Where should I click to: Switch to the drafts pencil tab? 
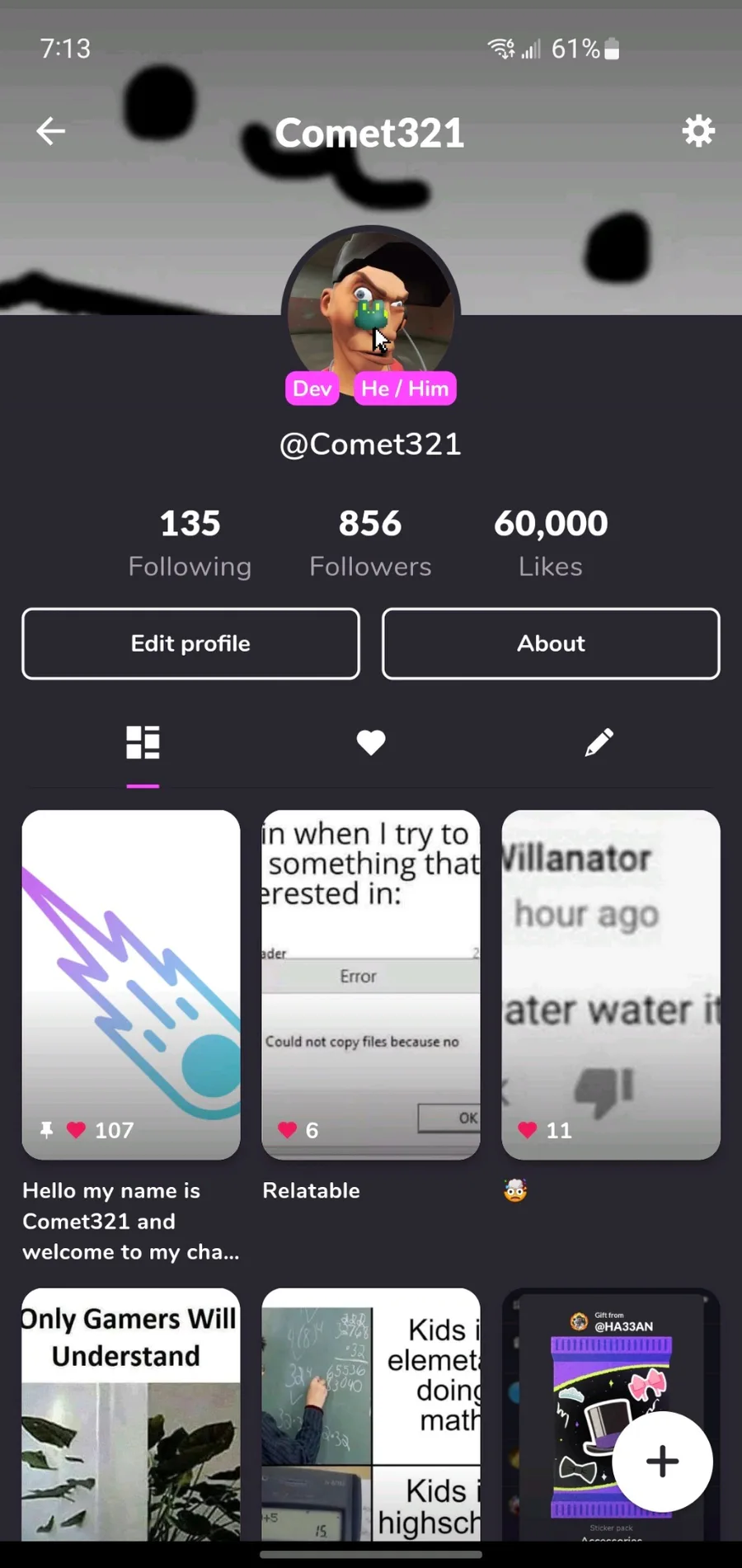(x=599, y=742)
